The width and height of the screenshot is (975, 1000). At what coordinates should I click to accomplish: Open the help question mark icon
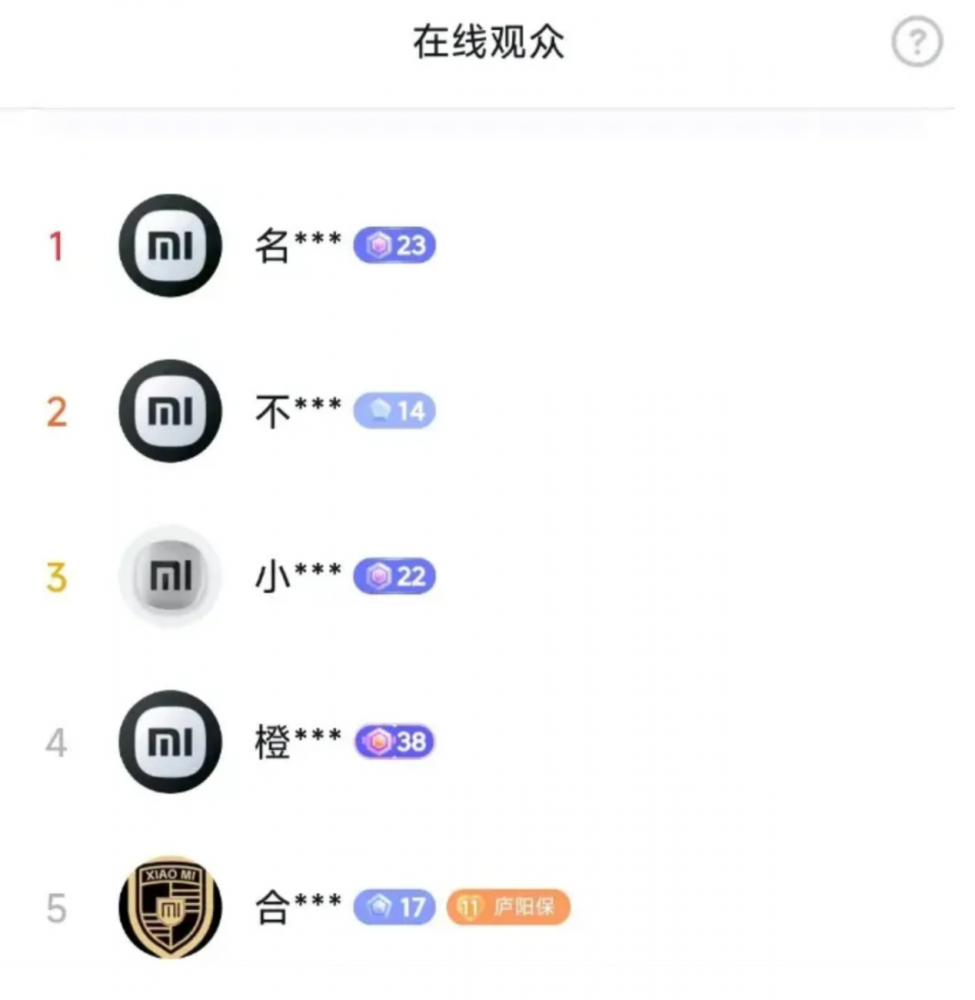(916, 44)
